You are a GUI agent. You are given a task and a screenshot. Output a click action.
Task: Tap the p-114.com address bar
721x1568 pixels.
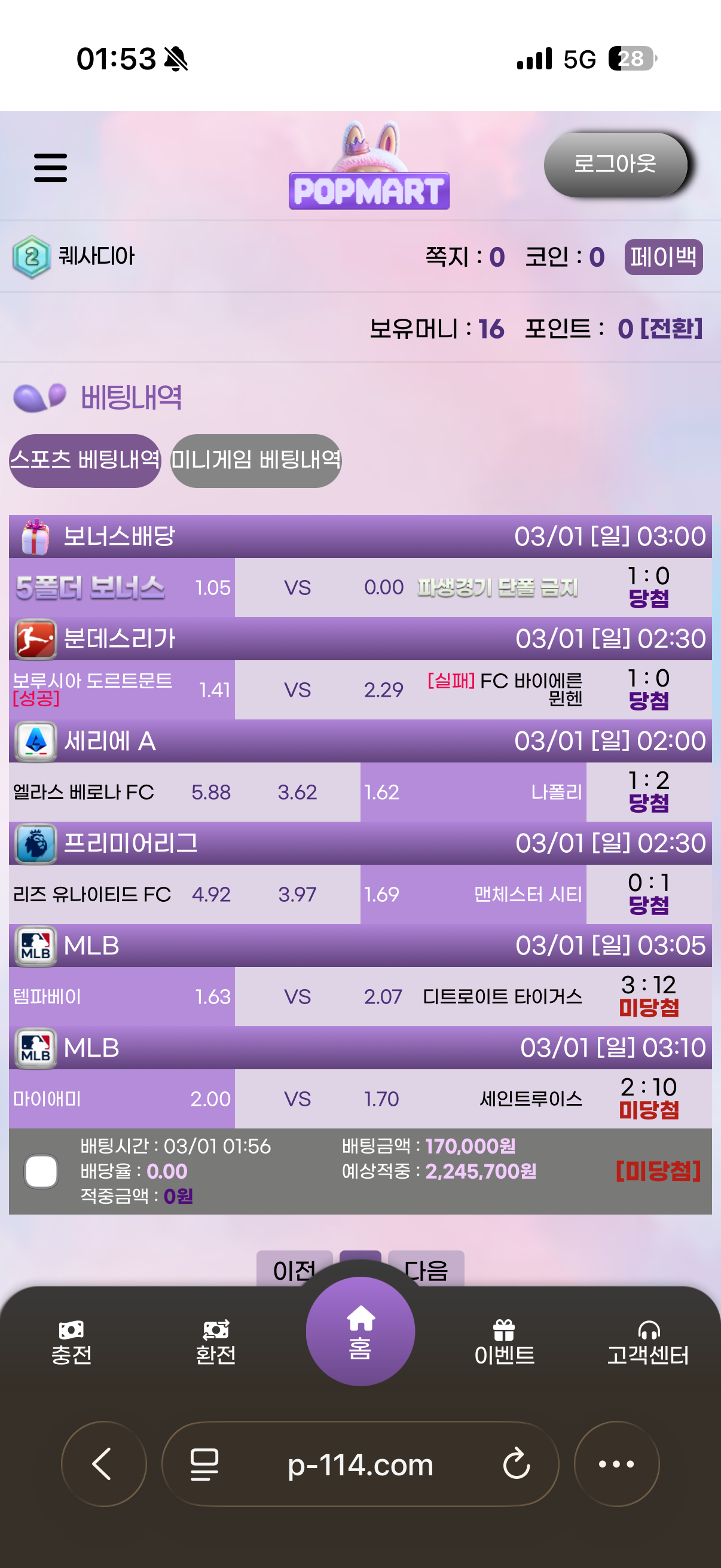(360, 1463)
